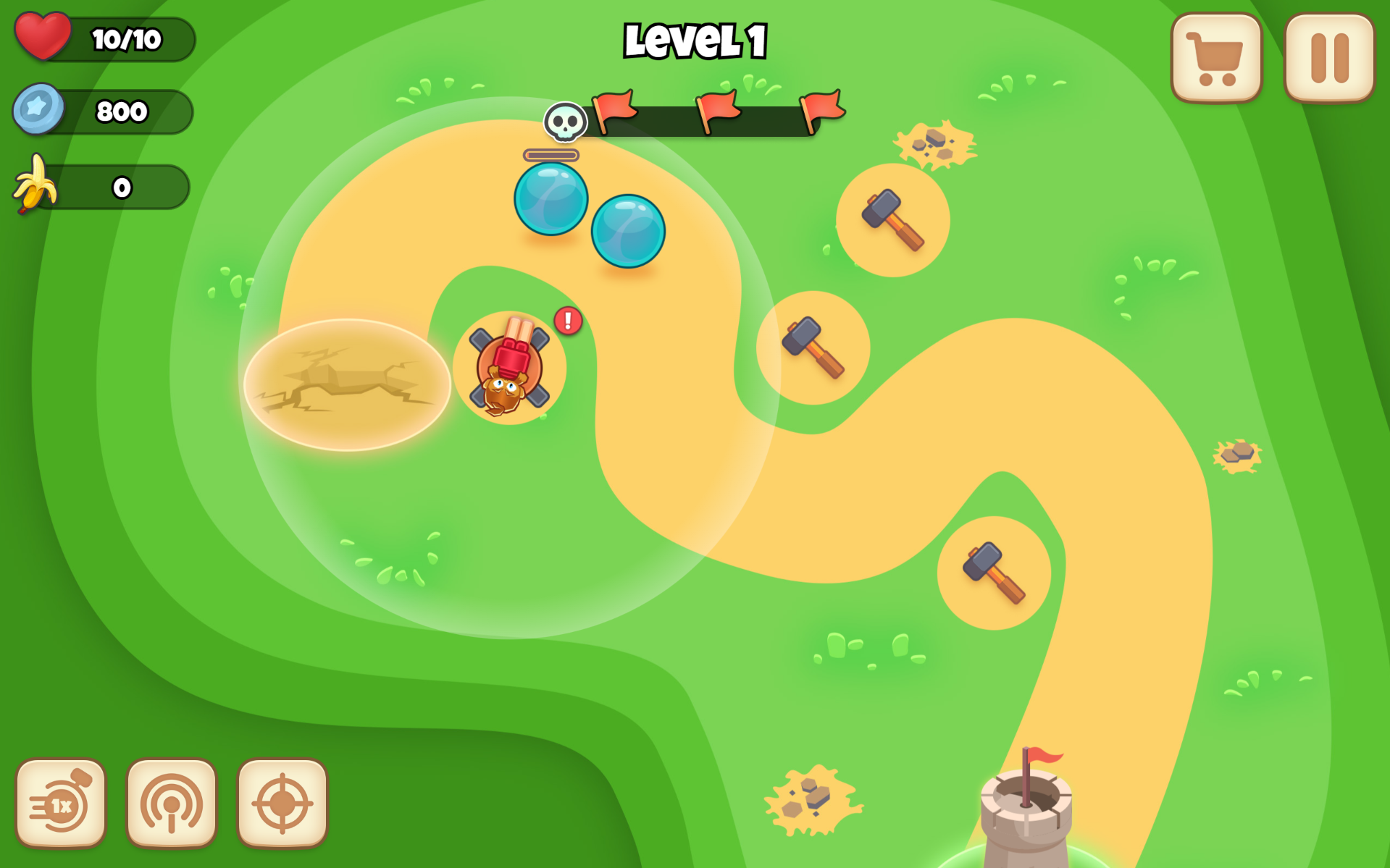This screenshot has height=868, width=1390.
Task: Build on the hammer spot nearest the castle
Action: [994, 573]
